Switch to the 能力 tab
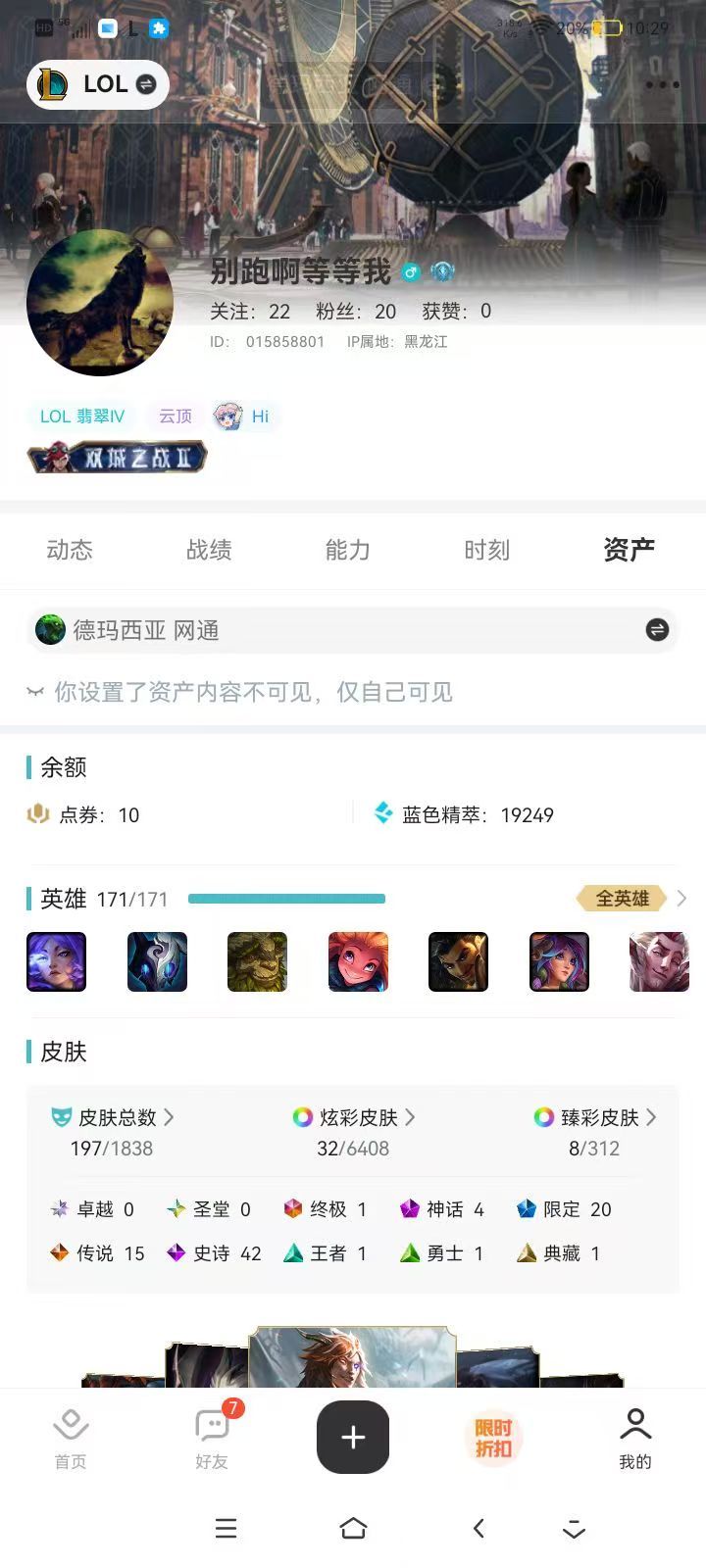The height and width of the screenshot is (1568, 706). [x=348, y=550]
